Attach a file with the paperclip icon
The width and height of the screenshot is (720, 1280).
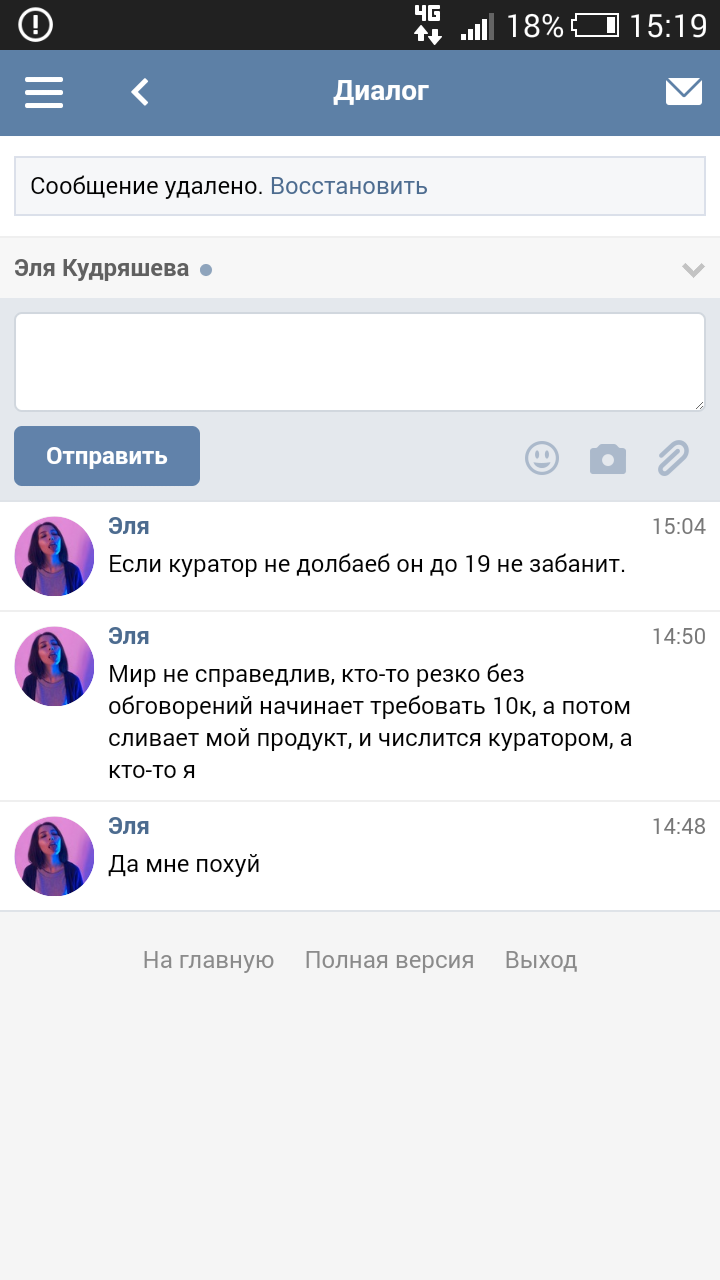673,459
